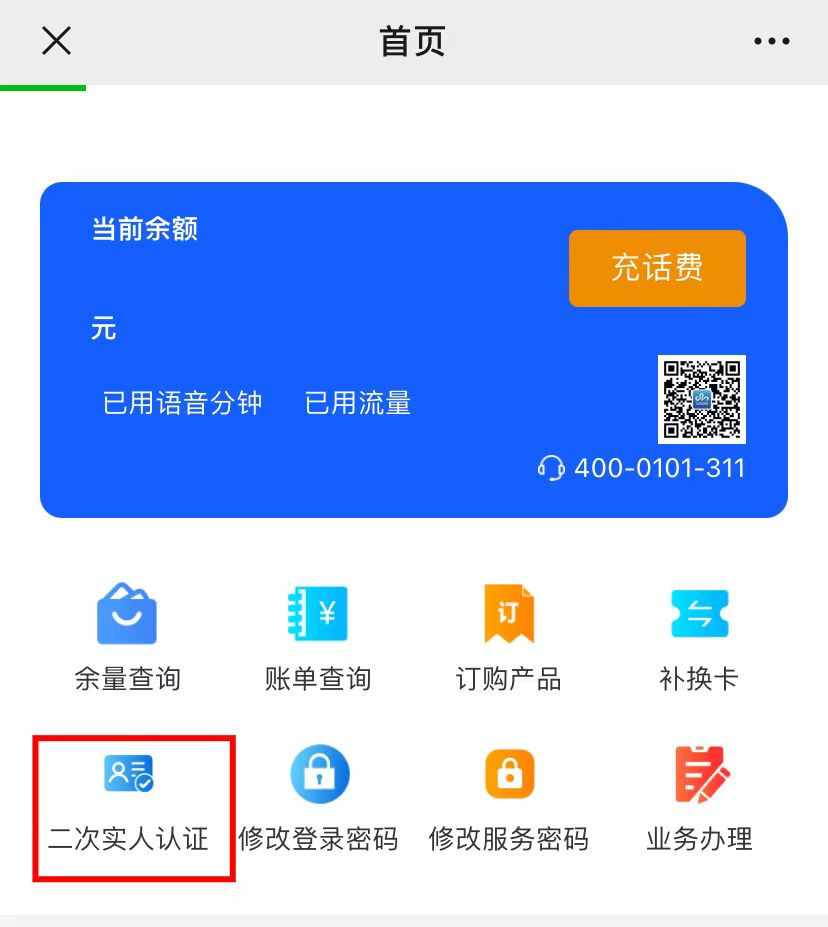
Task: Open 账单查询 bill inquiry
Action: click(x=317, y=637)
